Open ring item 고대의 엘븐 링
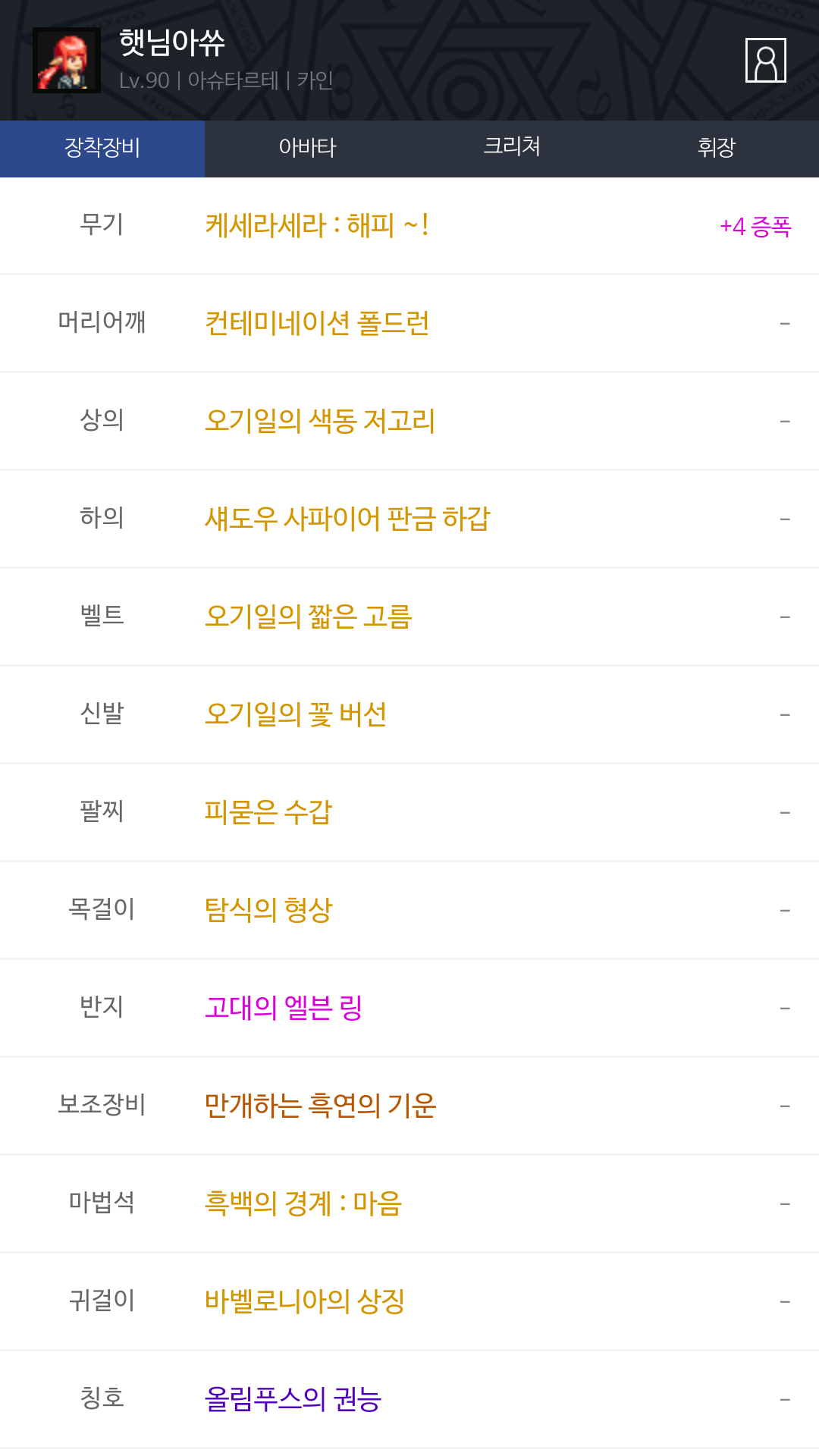Image resolution: width=819 pixels, height=1456 pixels. (283, 1009)
